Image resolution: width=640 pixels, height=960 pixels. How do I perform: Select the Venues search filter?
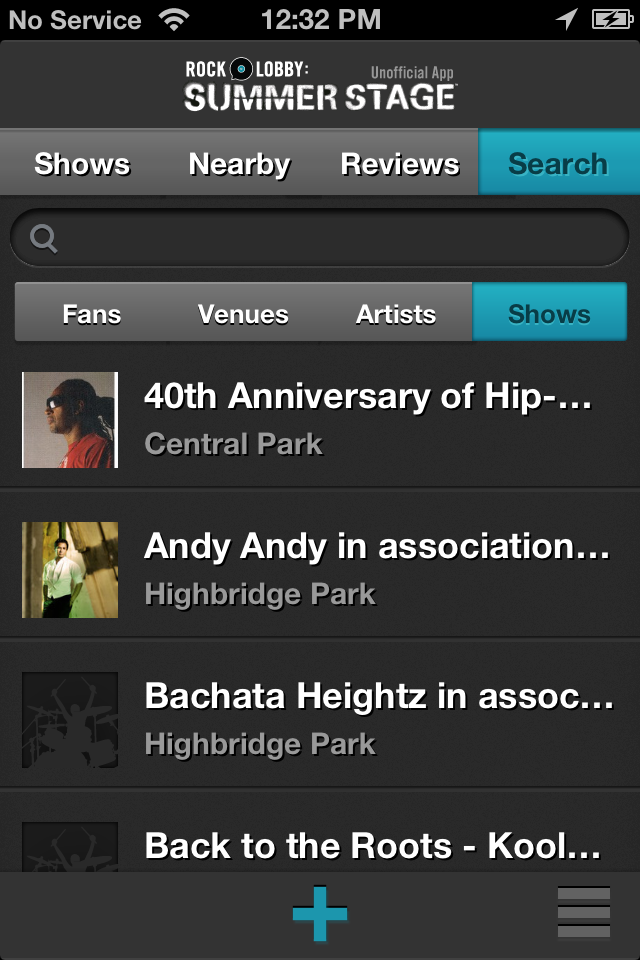coord(243,313)
